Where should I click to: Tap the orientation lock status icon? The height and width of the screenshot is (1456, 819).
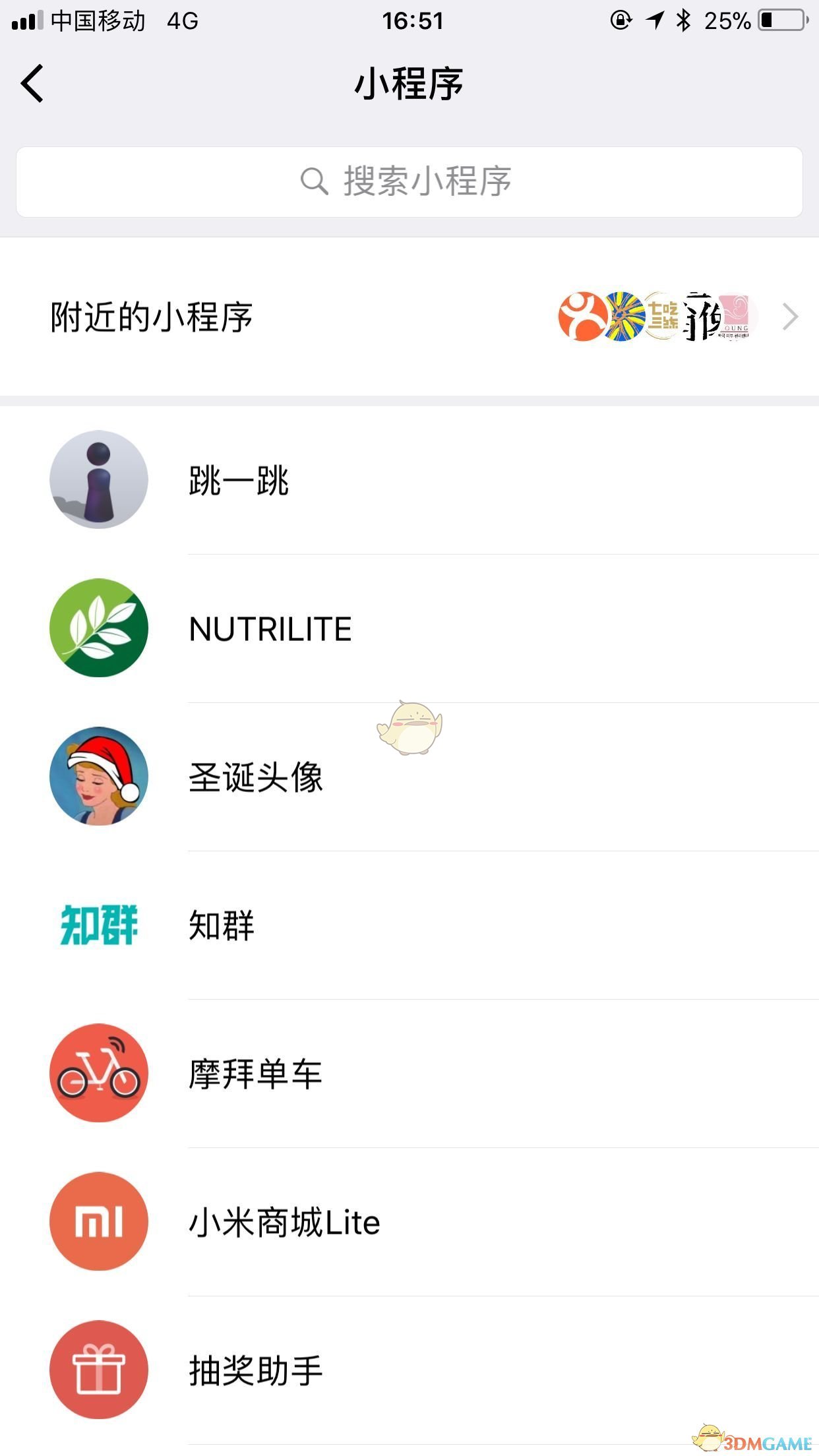click(x=622, y=20)
